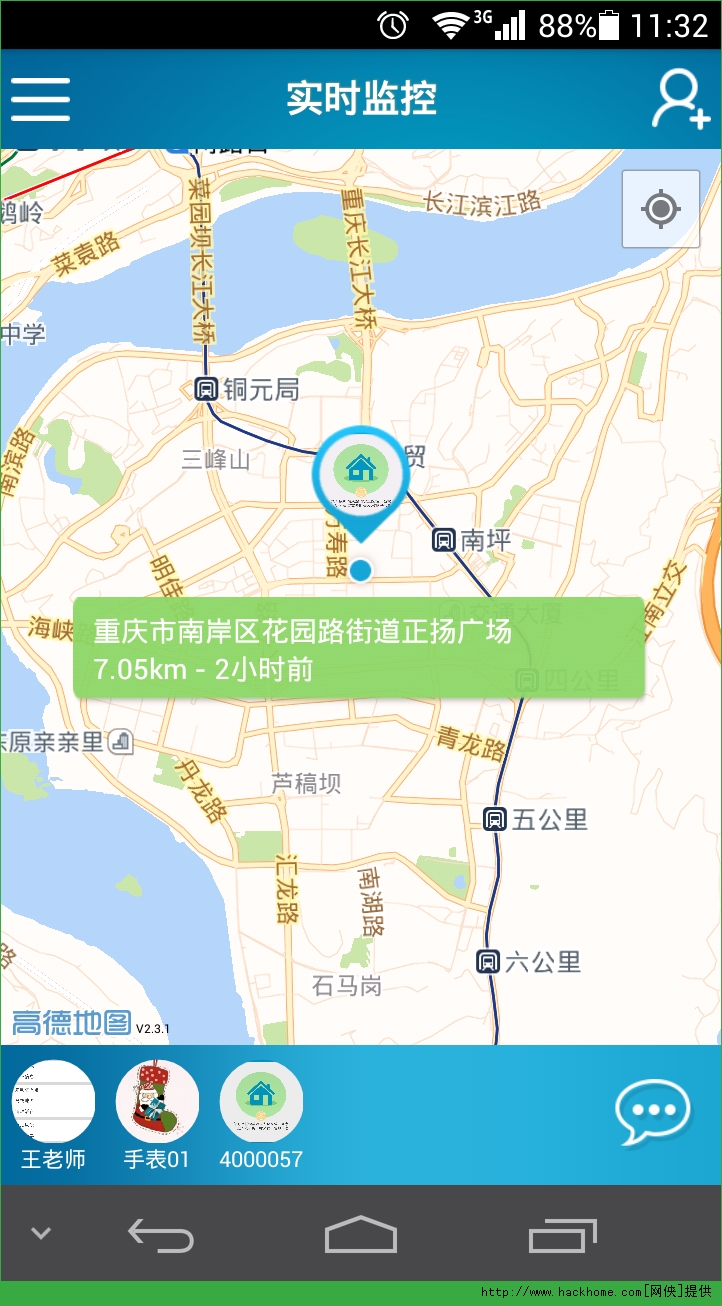This screenshot has height=1306, width=722.
Task: Open the hamburger drawer menu
Action: (x=41, y=99)
